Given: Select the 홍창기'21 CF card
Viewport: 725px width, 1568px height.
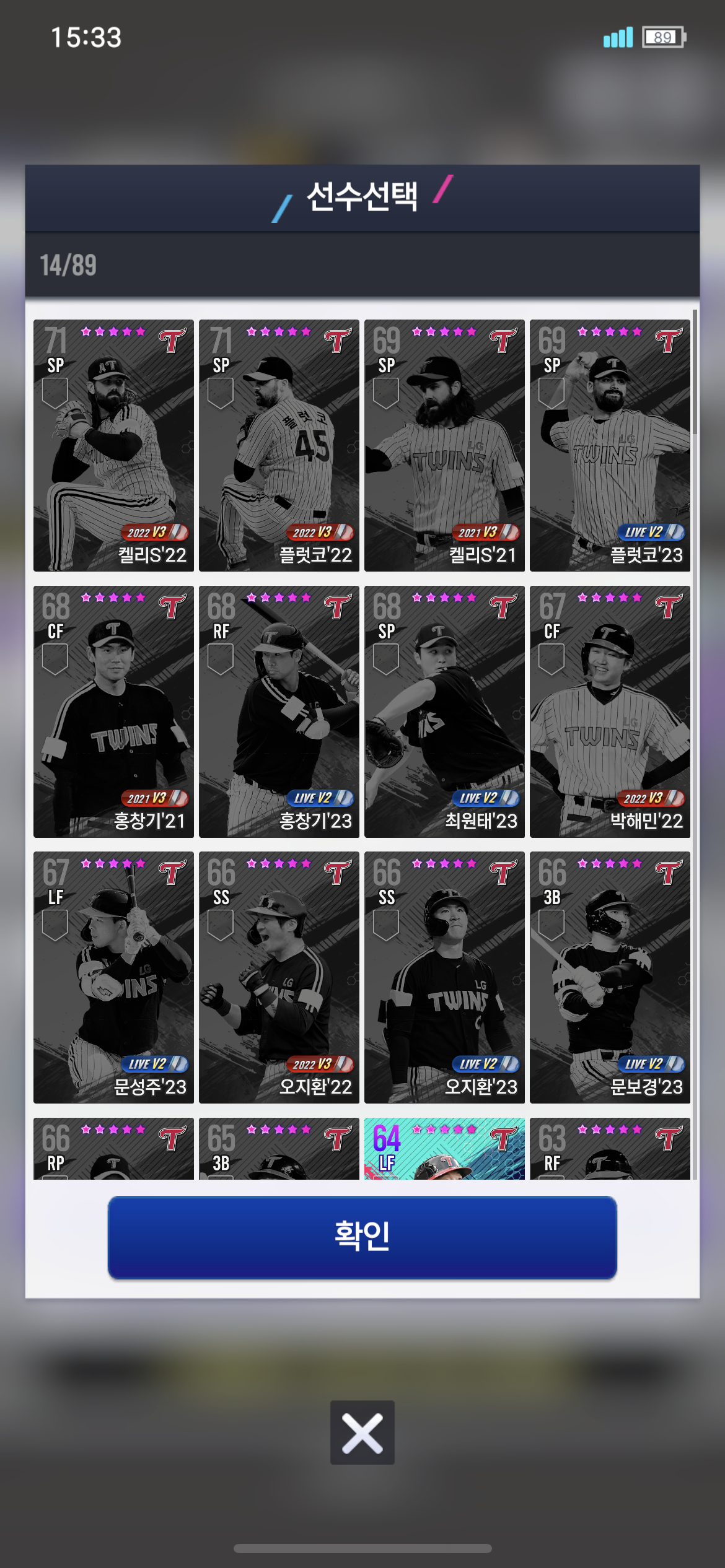Looking at the screenshot, I should (113, 711).
